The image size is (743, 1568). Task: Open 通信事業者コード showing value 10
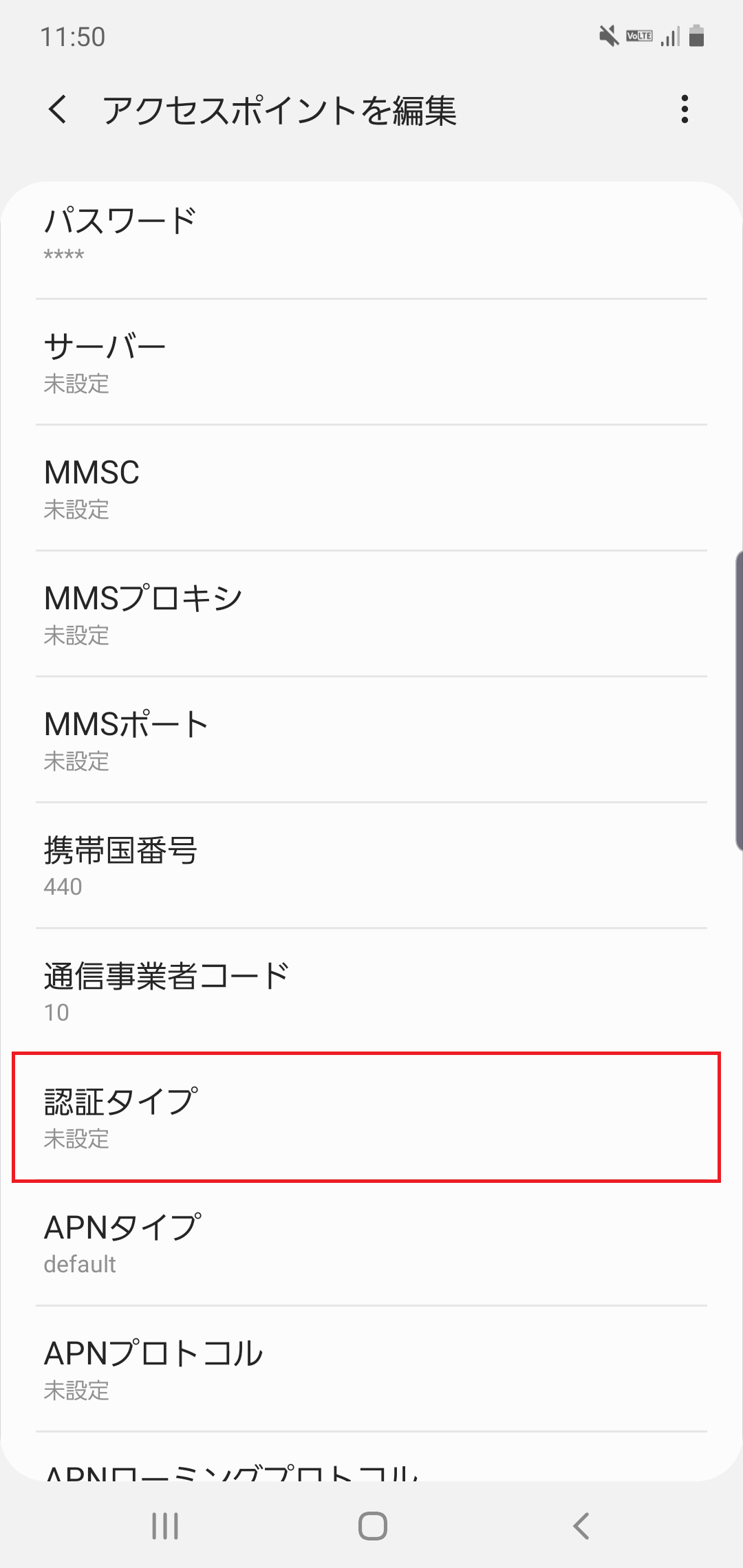(x=371, y=990)
